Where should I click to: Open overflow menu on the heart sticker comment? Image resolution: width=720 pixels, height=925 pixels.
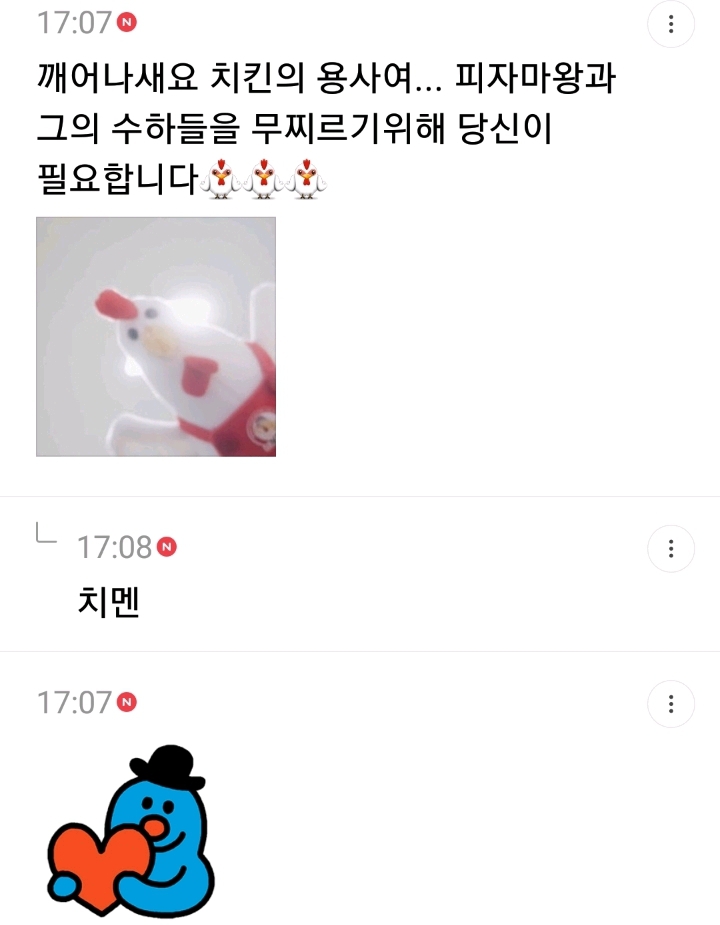(671, 703)
